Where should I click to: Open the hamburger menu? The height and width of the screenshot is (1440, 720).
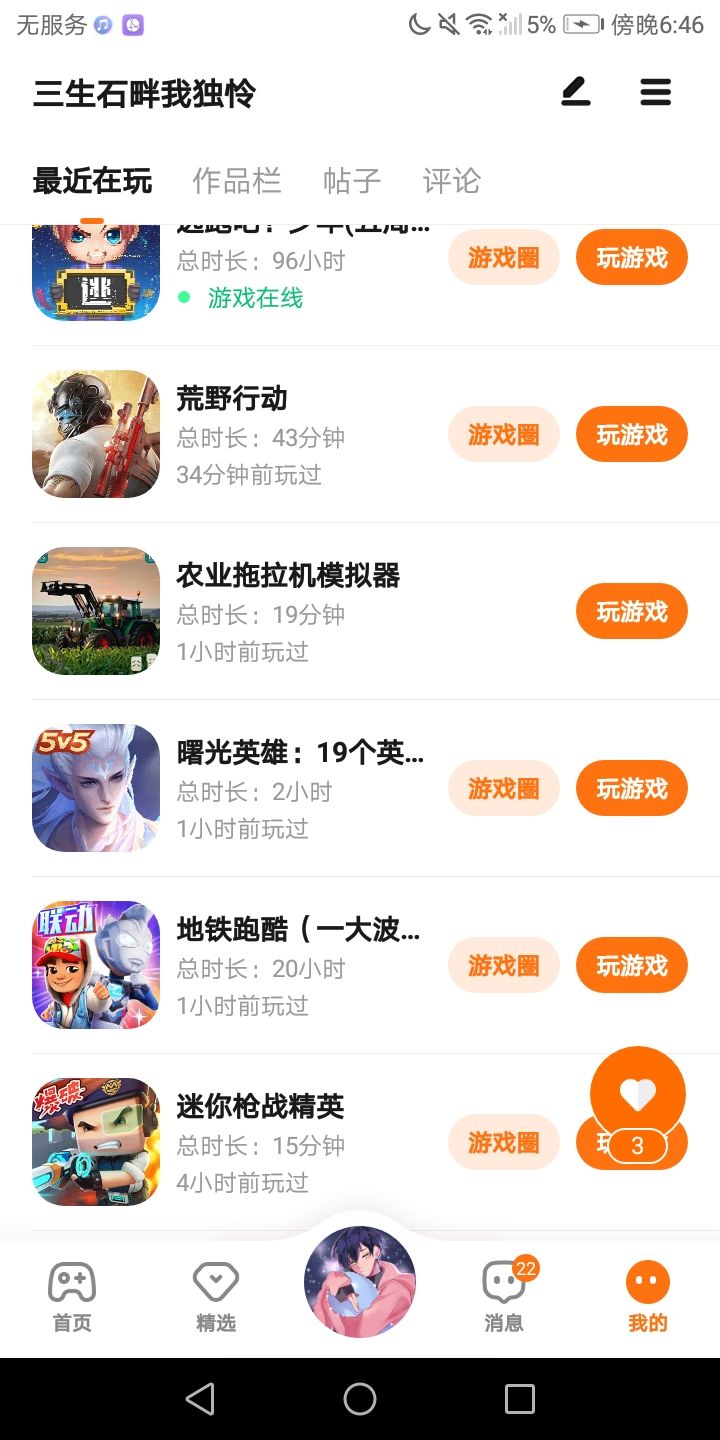pos(656,93)
